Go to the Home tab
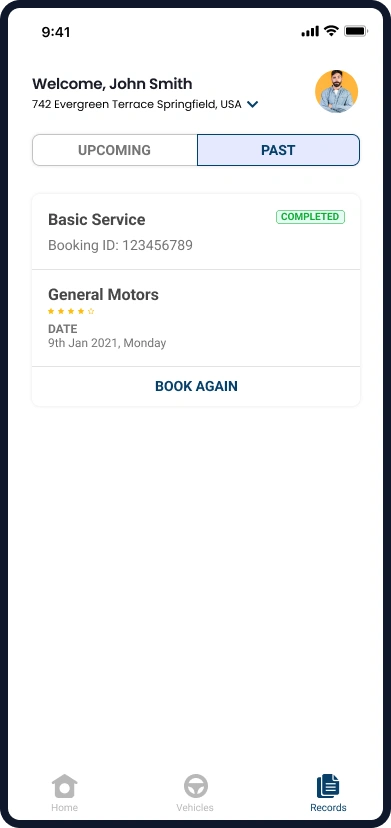391x828 pixels. click(x=64, y=793)
